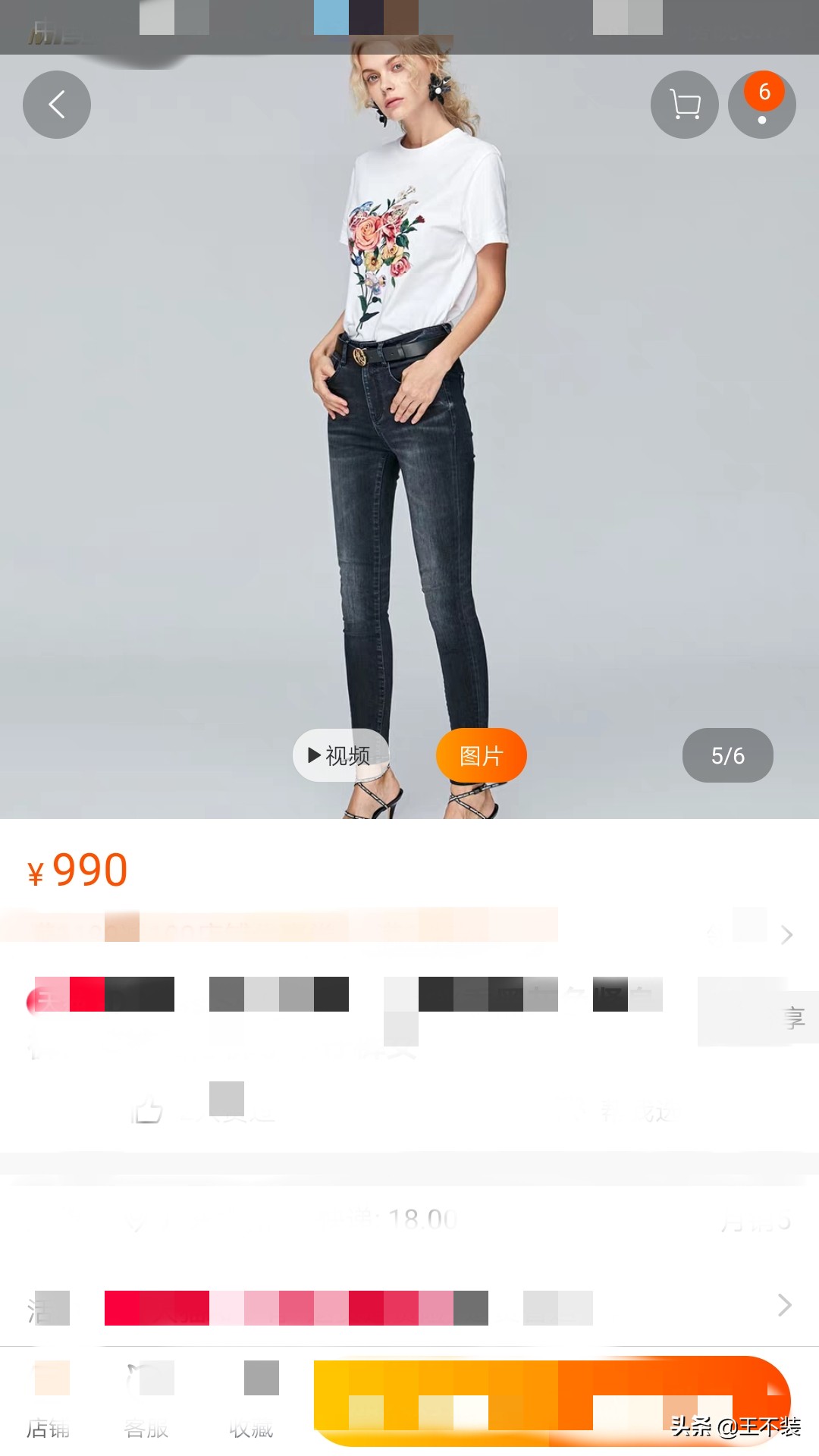Image resolution: width=819 pixels, height=1456 pixels.
Task: Switch the active media toggle to 图片
Action: (x=481, y=755)
